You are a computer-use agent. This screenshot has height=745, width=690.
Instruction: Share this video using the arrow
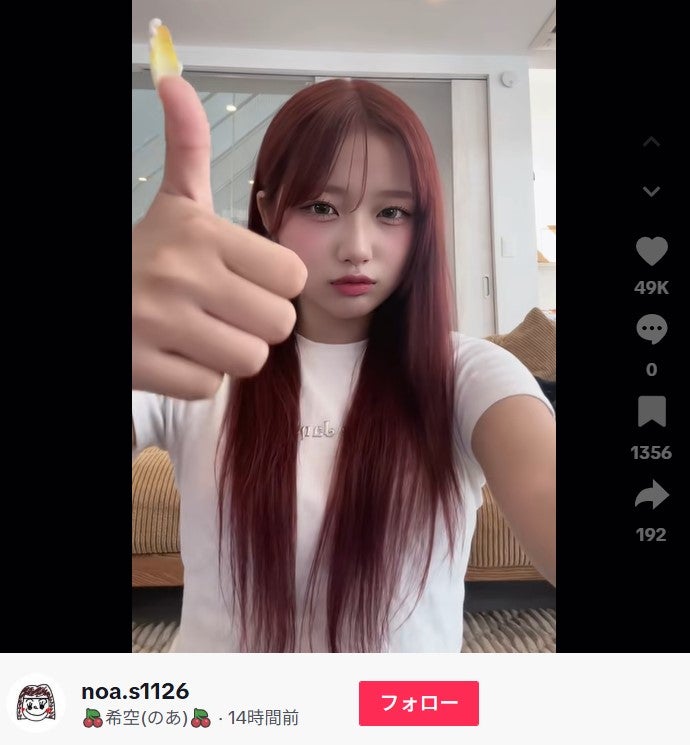click(x=651, y=496)
